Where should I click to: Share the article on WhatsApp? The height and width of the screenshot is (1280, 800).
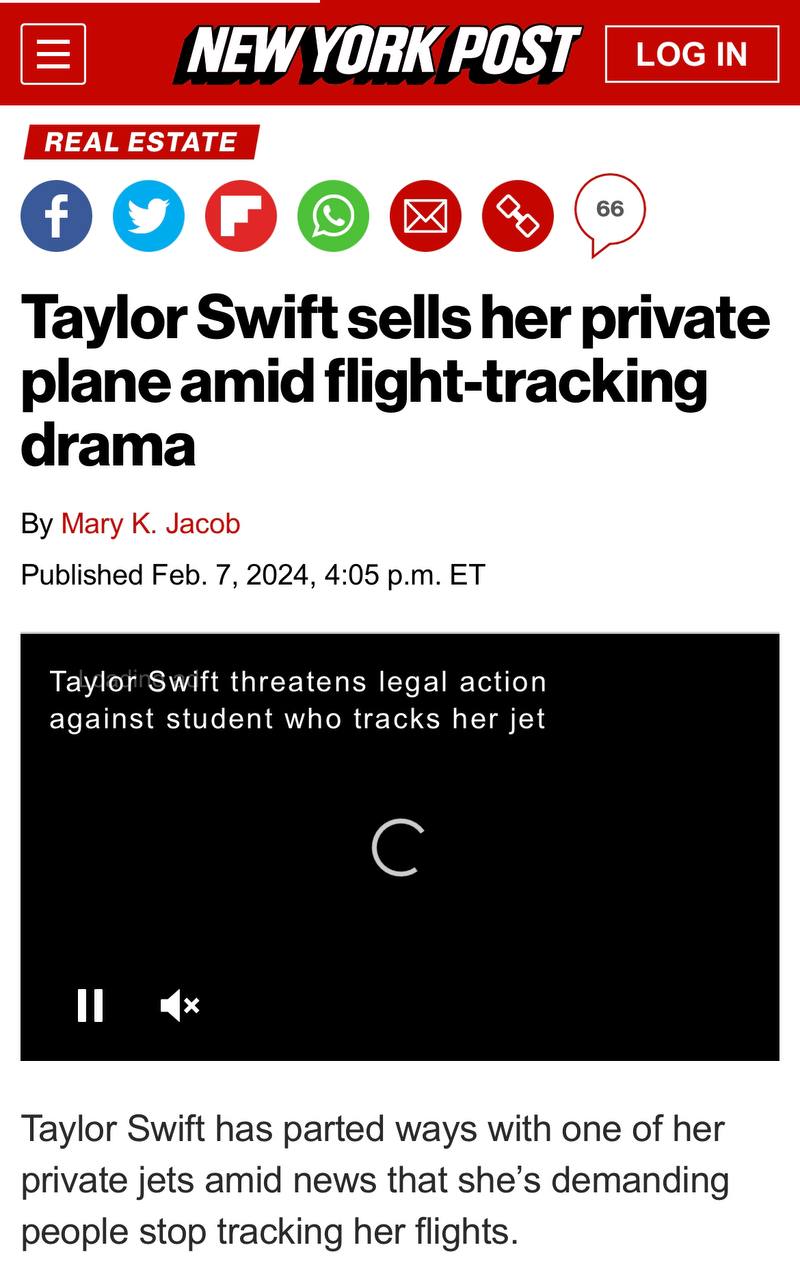pyautogui.click(x=333, y=216)
